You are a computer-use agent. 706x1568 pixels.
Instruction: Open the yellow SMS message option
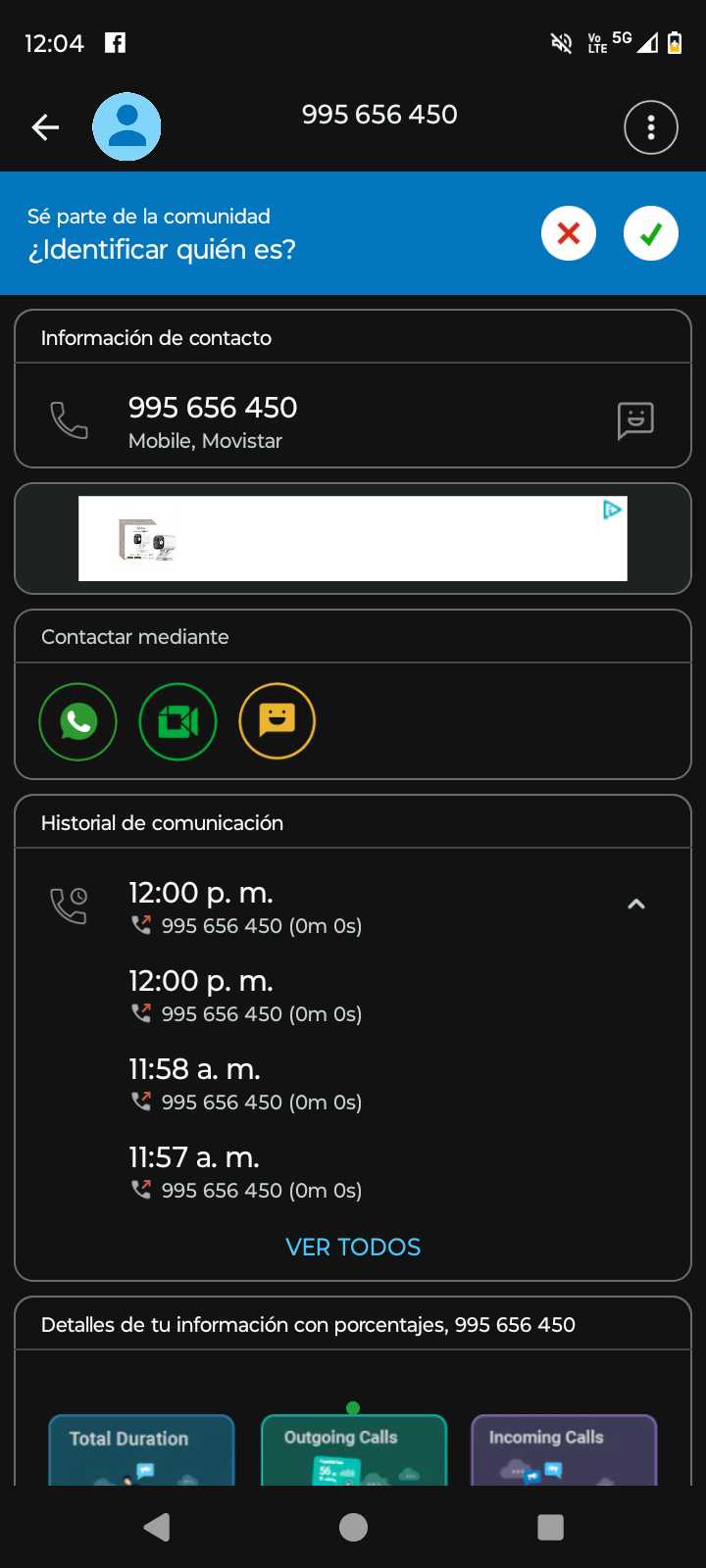coord(277,721)
